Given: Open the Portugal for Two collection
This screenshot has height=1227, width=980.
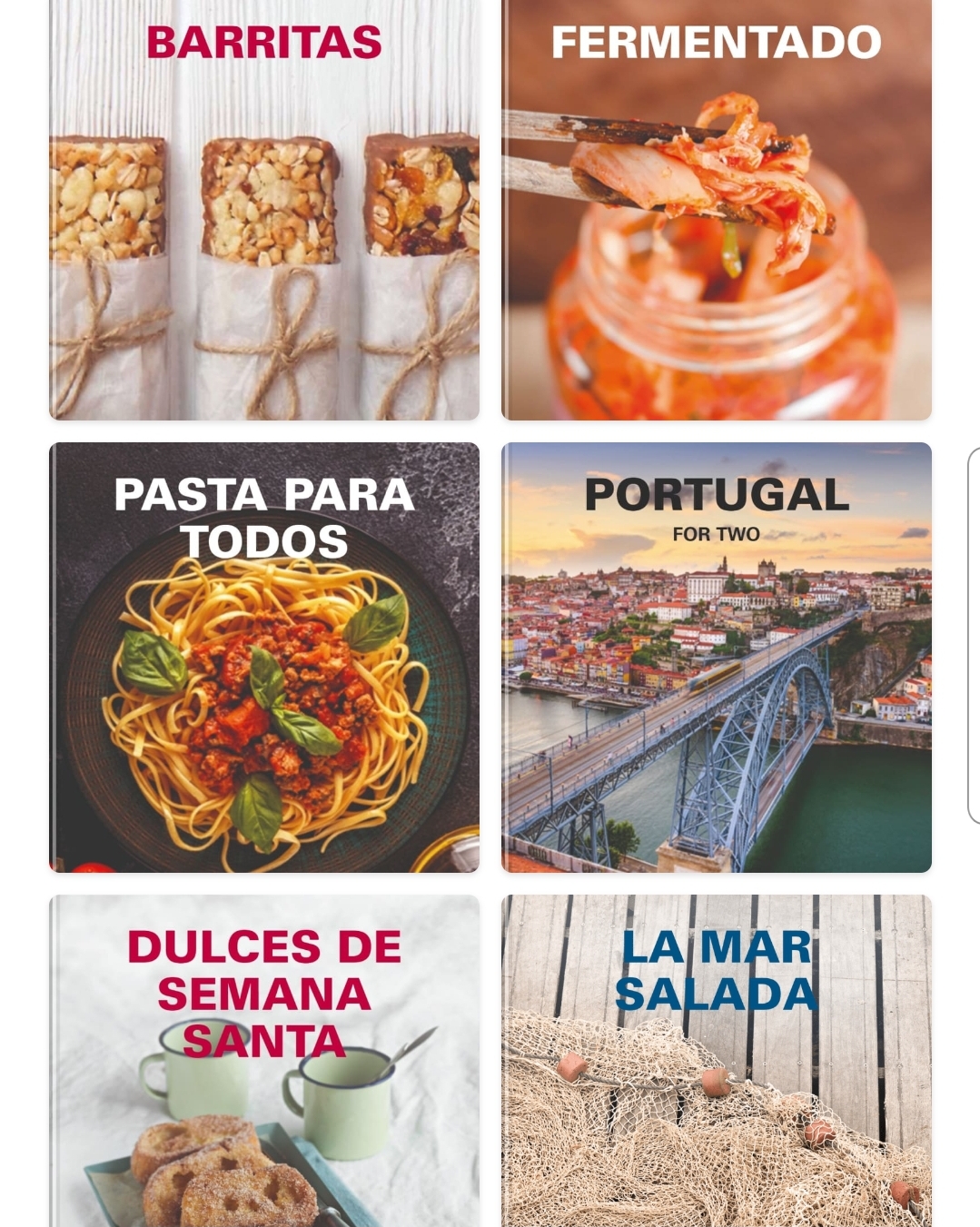Looking at the screenshot, I should click(716, 657).
